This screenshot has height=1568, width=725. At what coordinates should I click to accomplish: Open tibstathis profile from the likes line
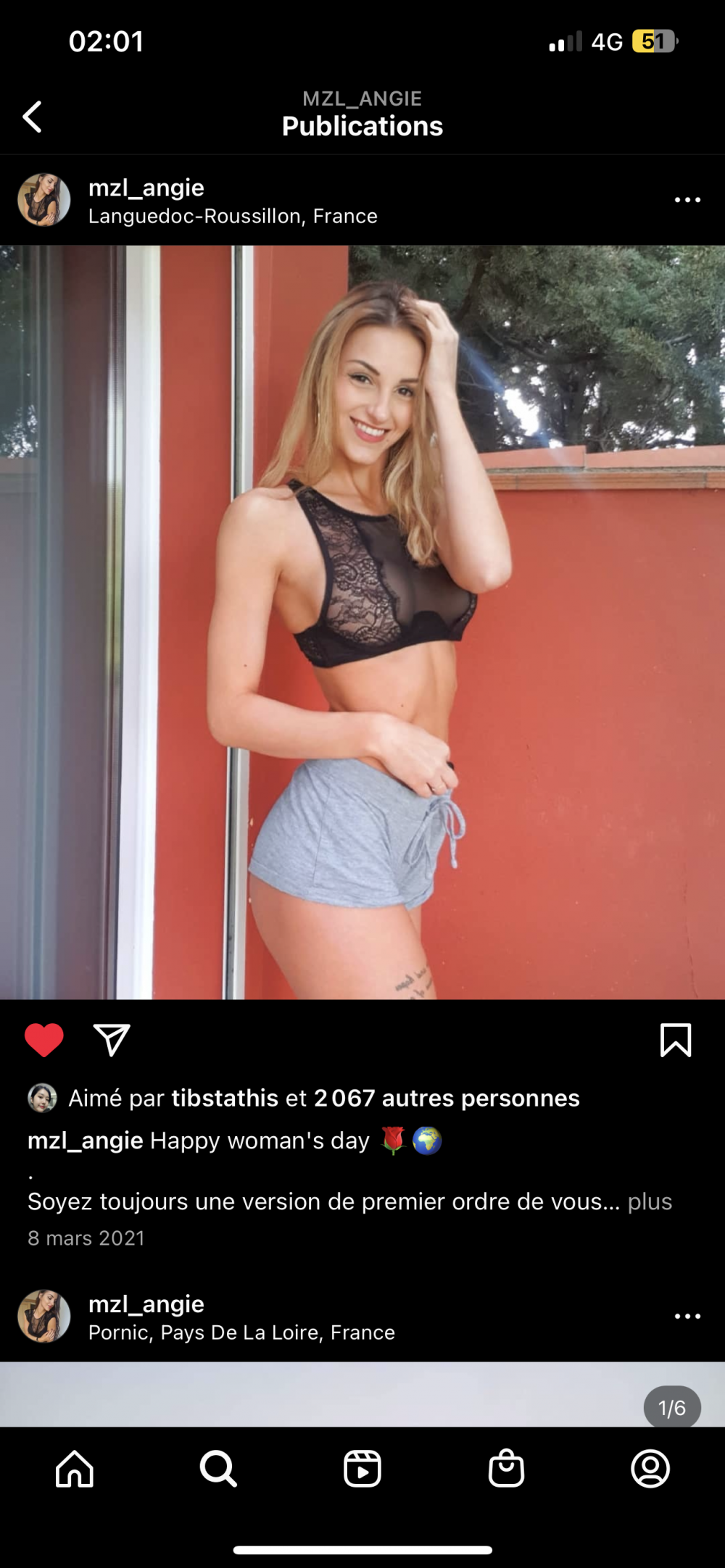[225, 1098]
